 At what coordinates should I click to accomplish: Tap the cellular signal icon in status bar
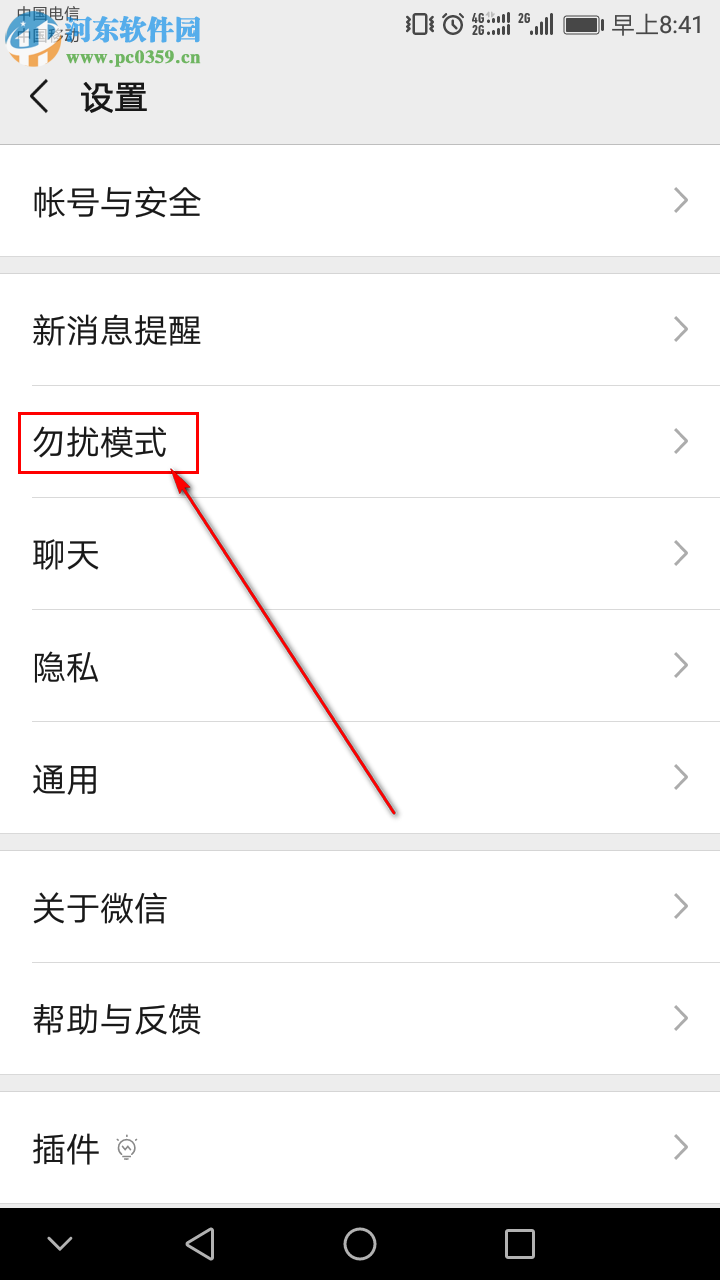(x=541, y=22)
